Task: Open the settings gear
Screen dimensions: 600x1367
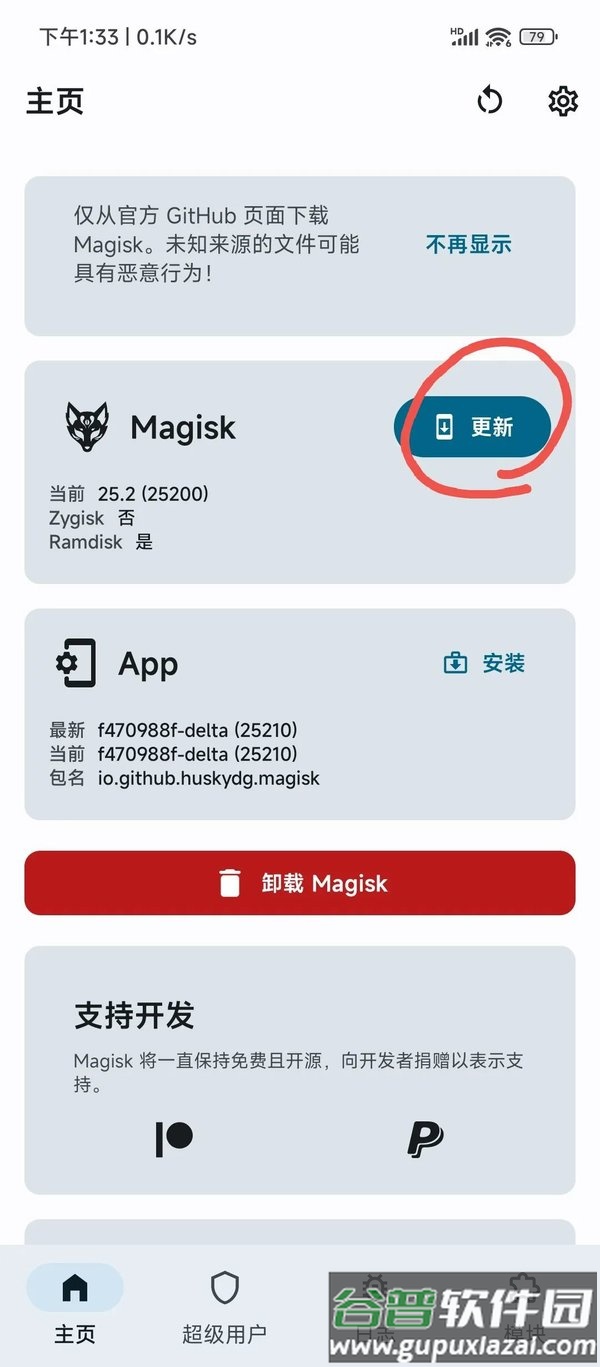Action: [563, 101]
